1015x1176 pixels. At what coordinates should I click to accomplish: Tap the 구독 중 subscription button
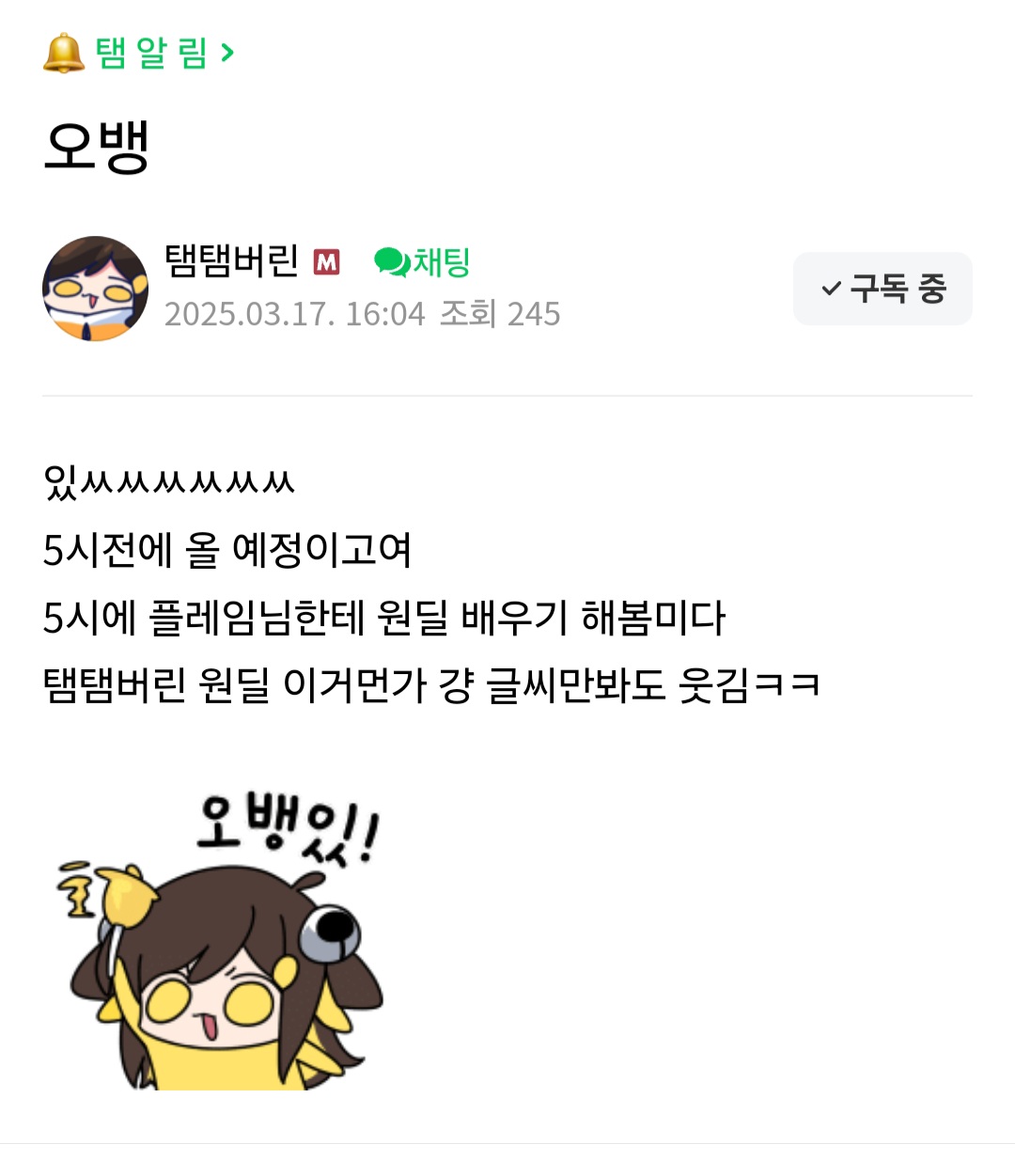pos(882,289)
